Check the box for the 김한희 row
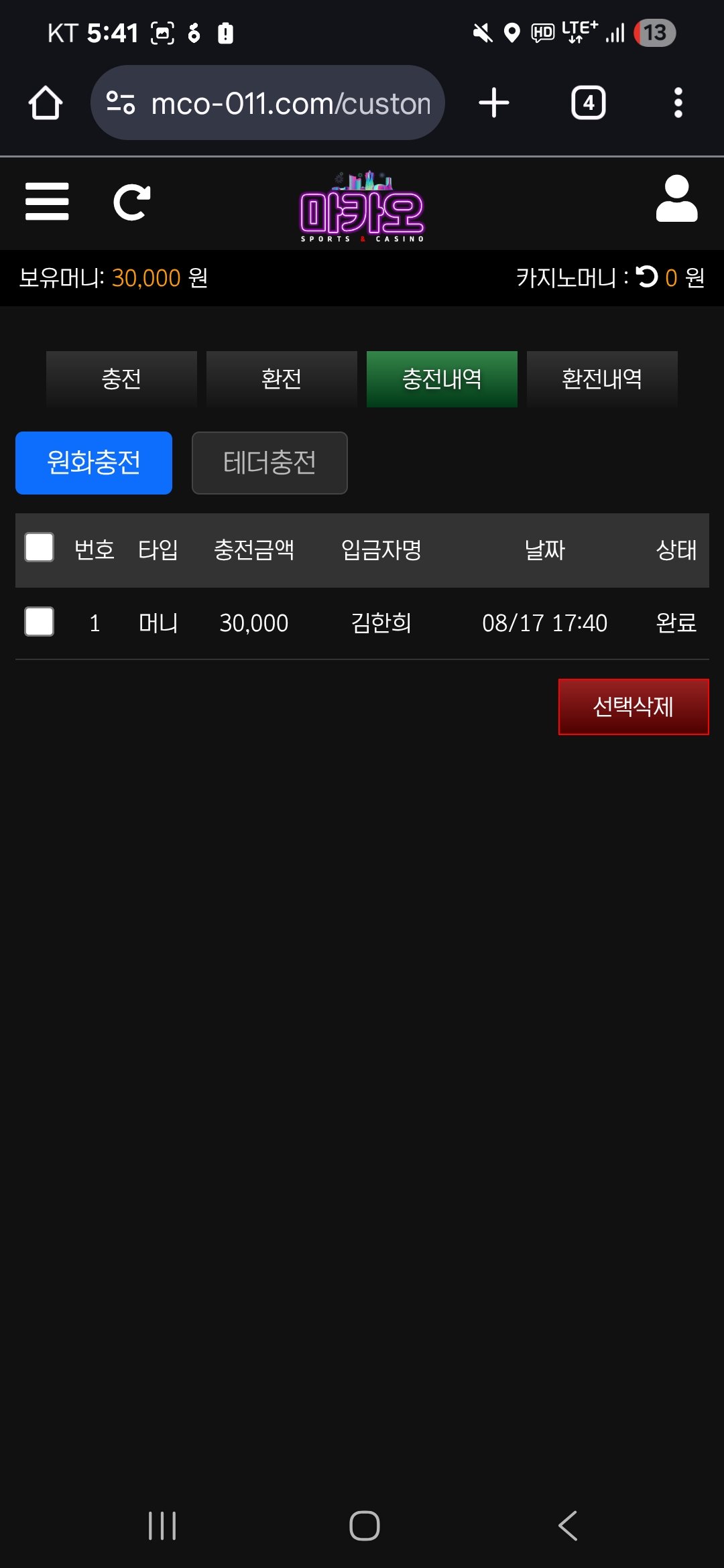Viewport: 724px width, 1568px height. click(40, 622)
